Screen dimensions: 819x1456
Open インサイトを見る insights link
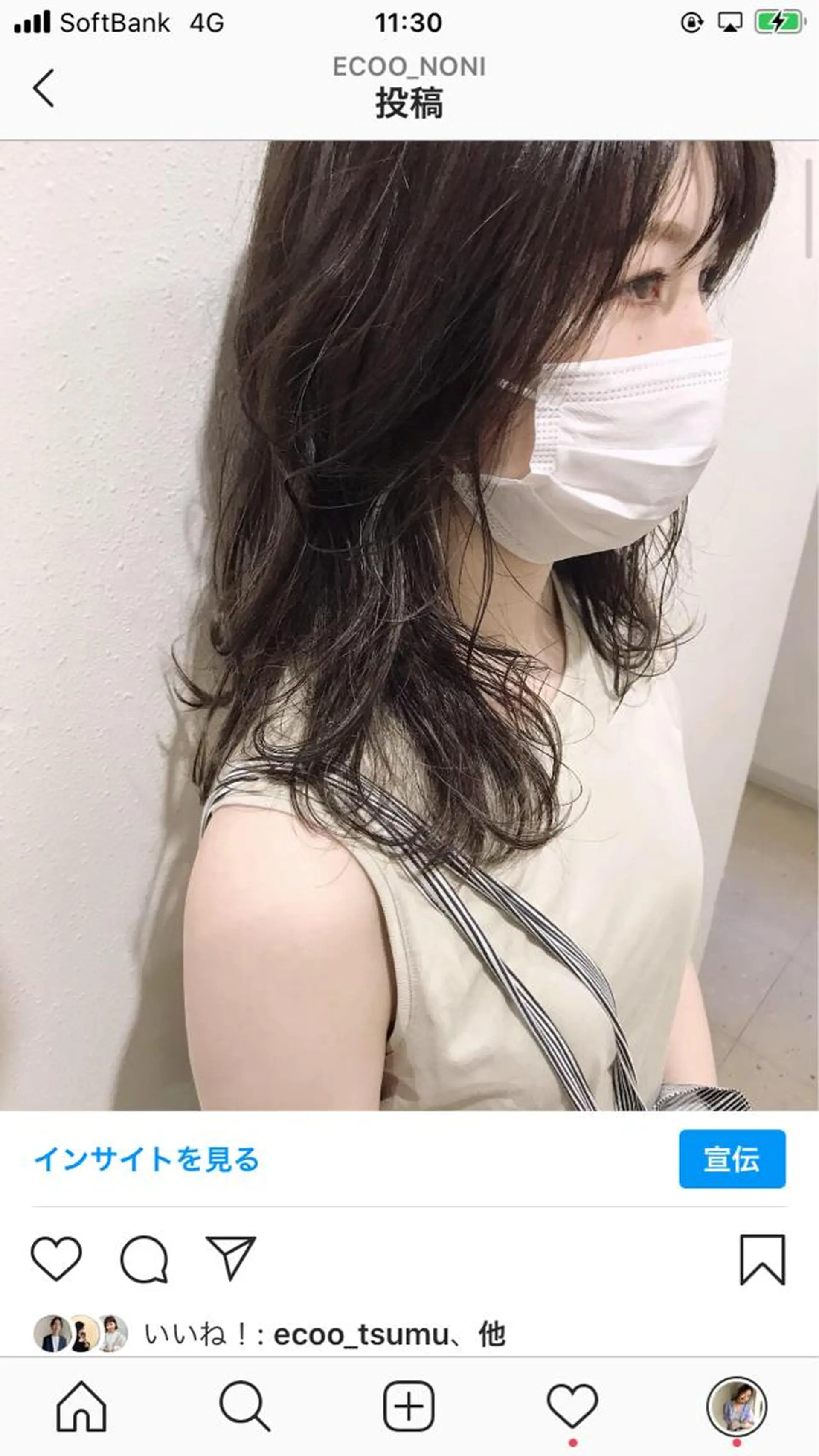[147, 1159]
